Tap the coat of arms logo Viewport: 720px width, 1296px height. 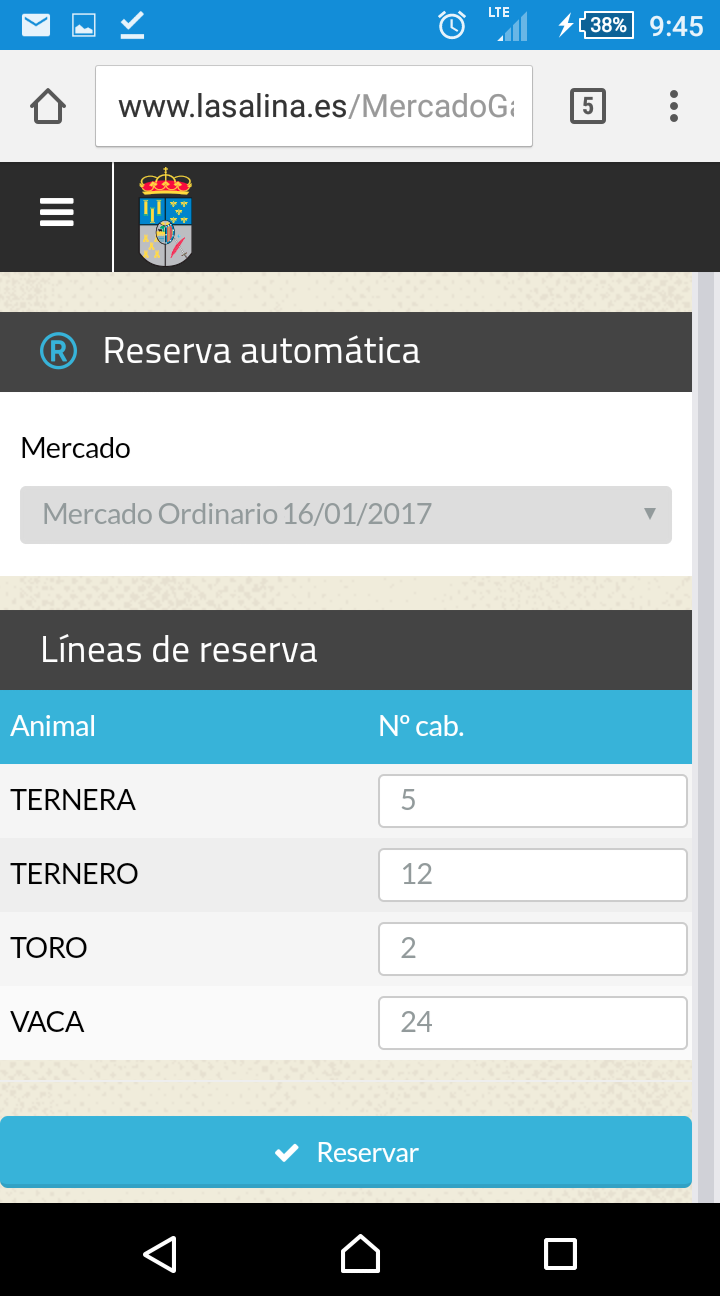point(166,217)
